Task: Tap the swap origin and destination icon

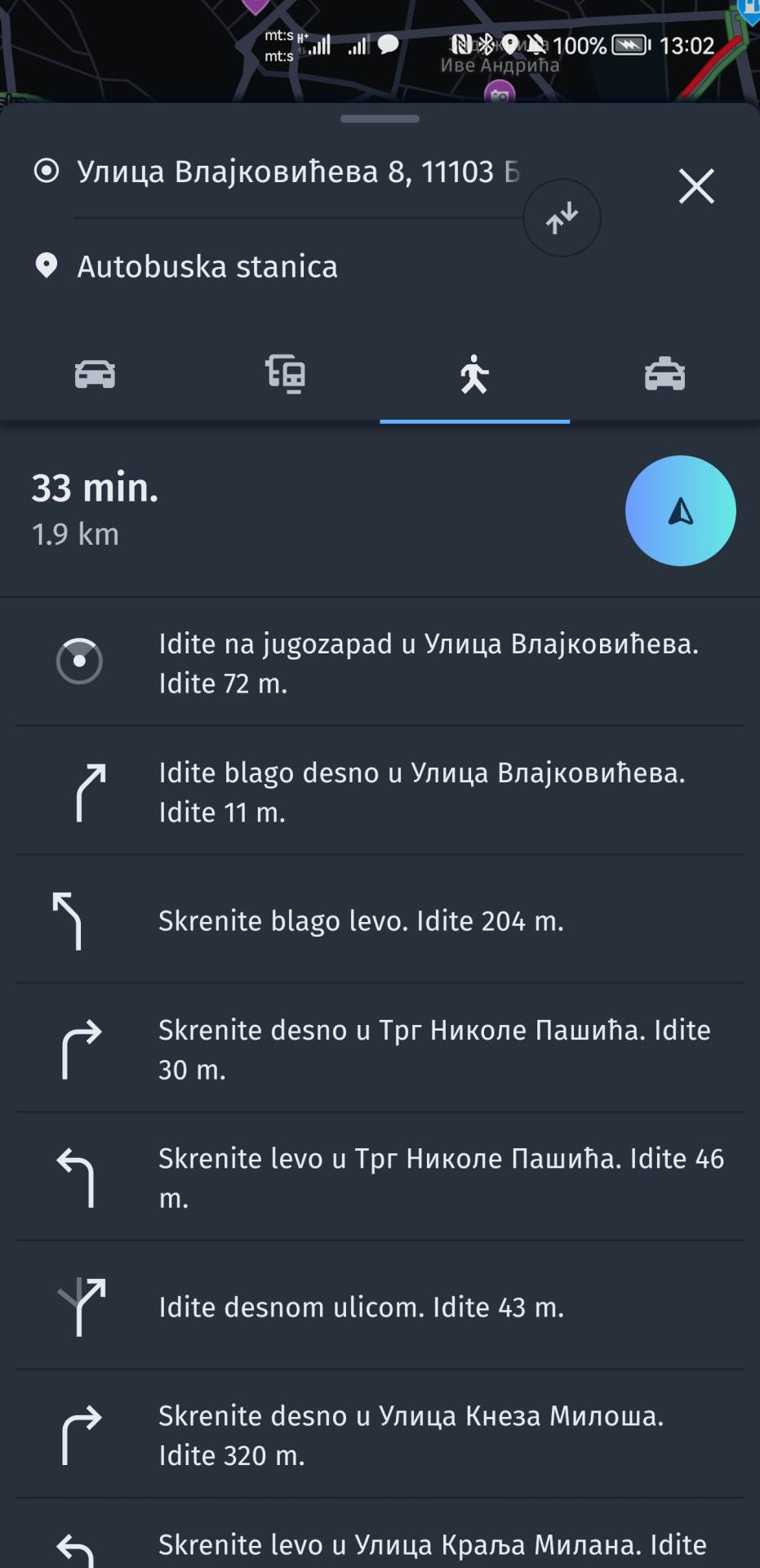Action: [x=562, y=217]
